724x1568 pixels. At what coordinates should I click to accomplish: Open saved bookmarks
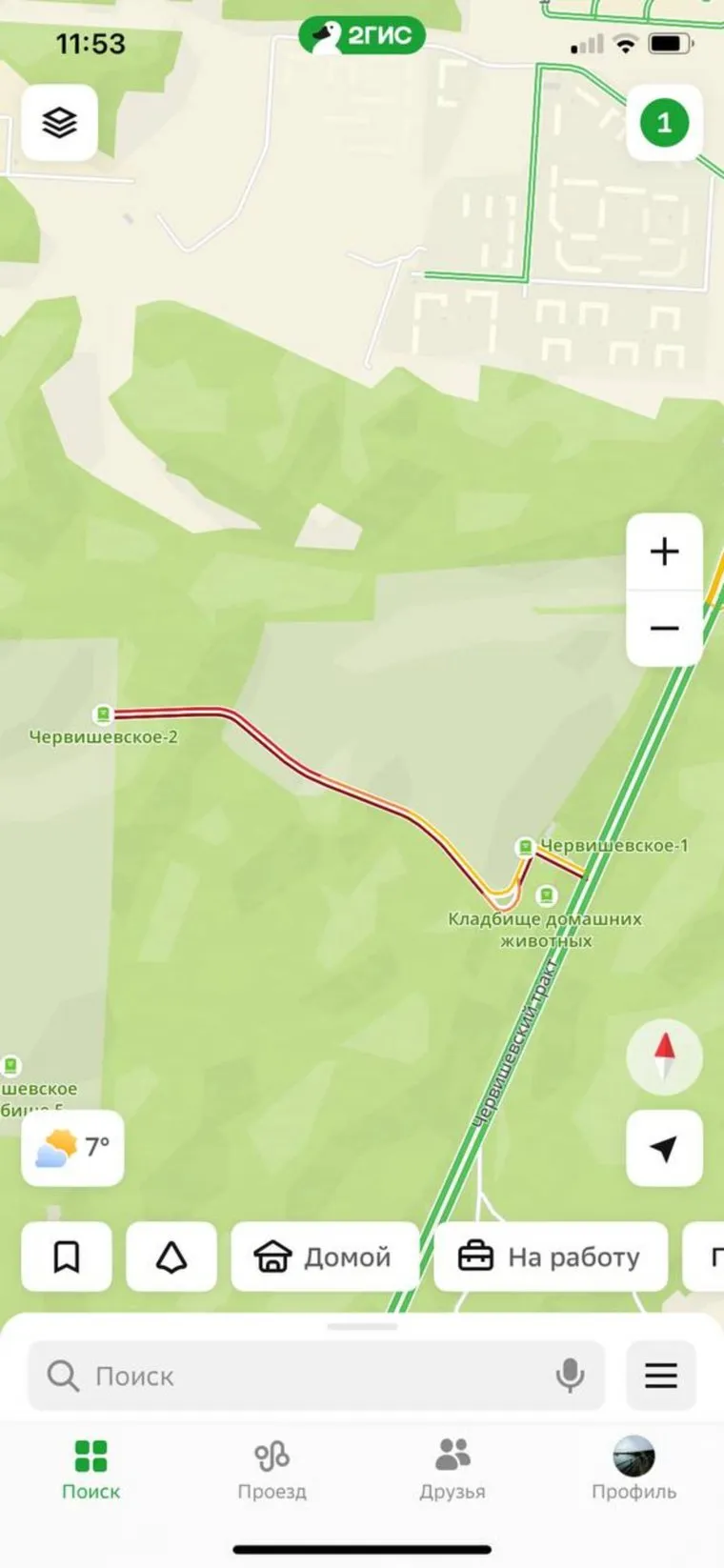point(67,1257)
